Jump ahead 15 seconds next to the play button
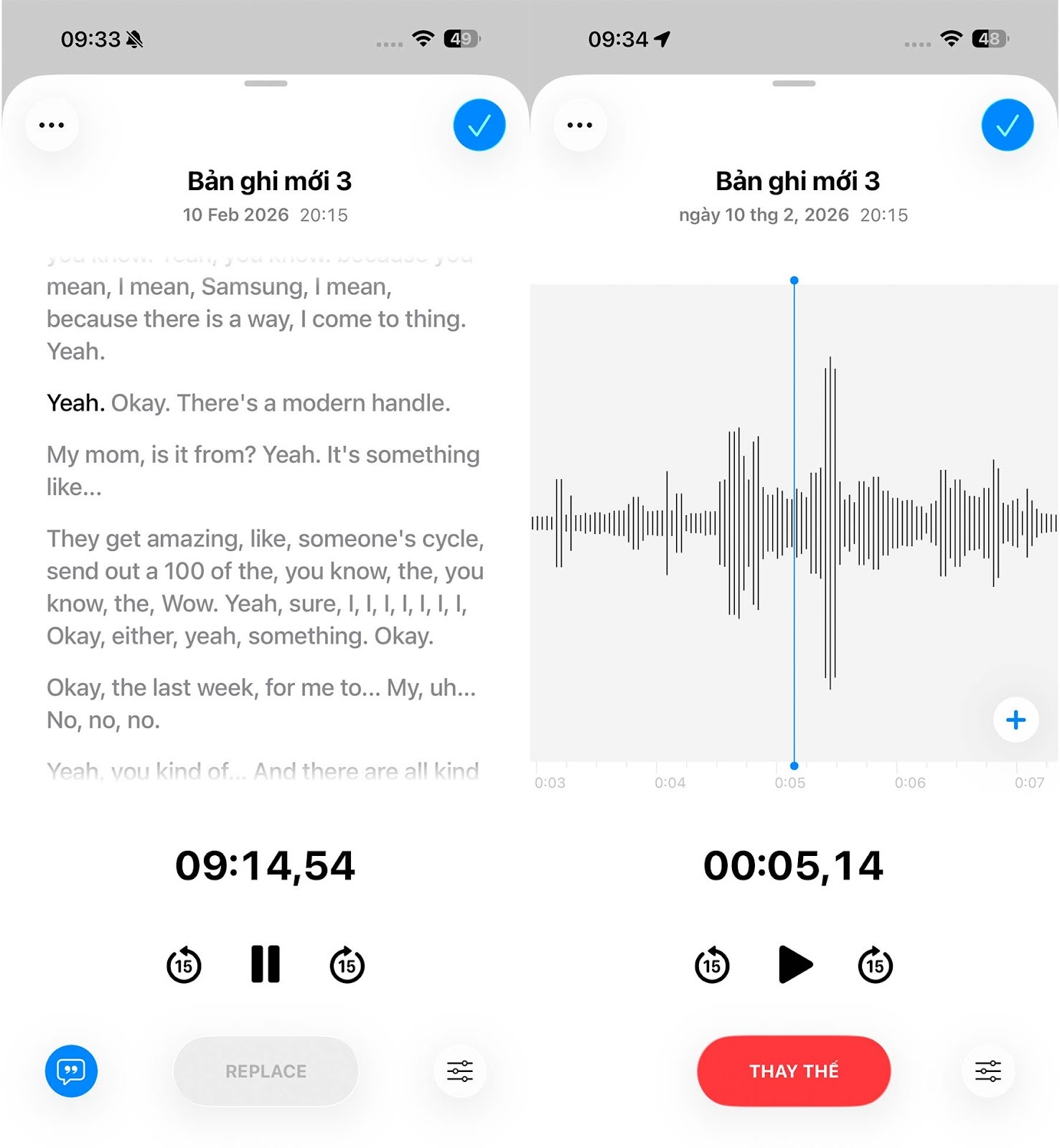Screen dimensions: 1060x1148 click(x=876, y=964)
